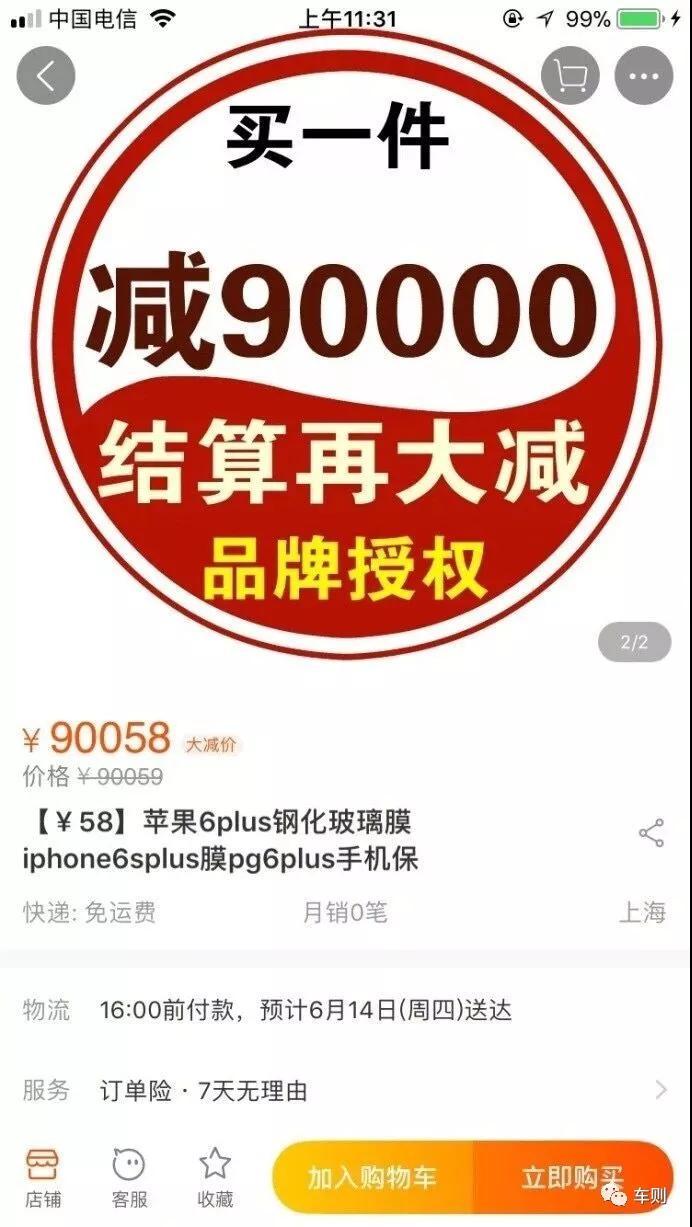Open the shopping cart icon
The image size is (692, 1227).
click(570, 75)
